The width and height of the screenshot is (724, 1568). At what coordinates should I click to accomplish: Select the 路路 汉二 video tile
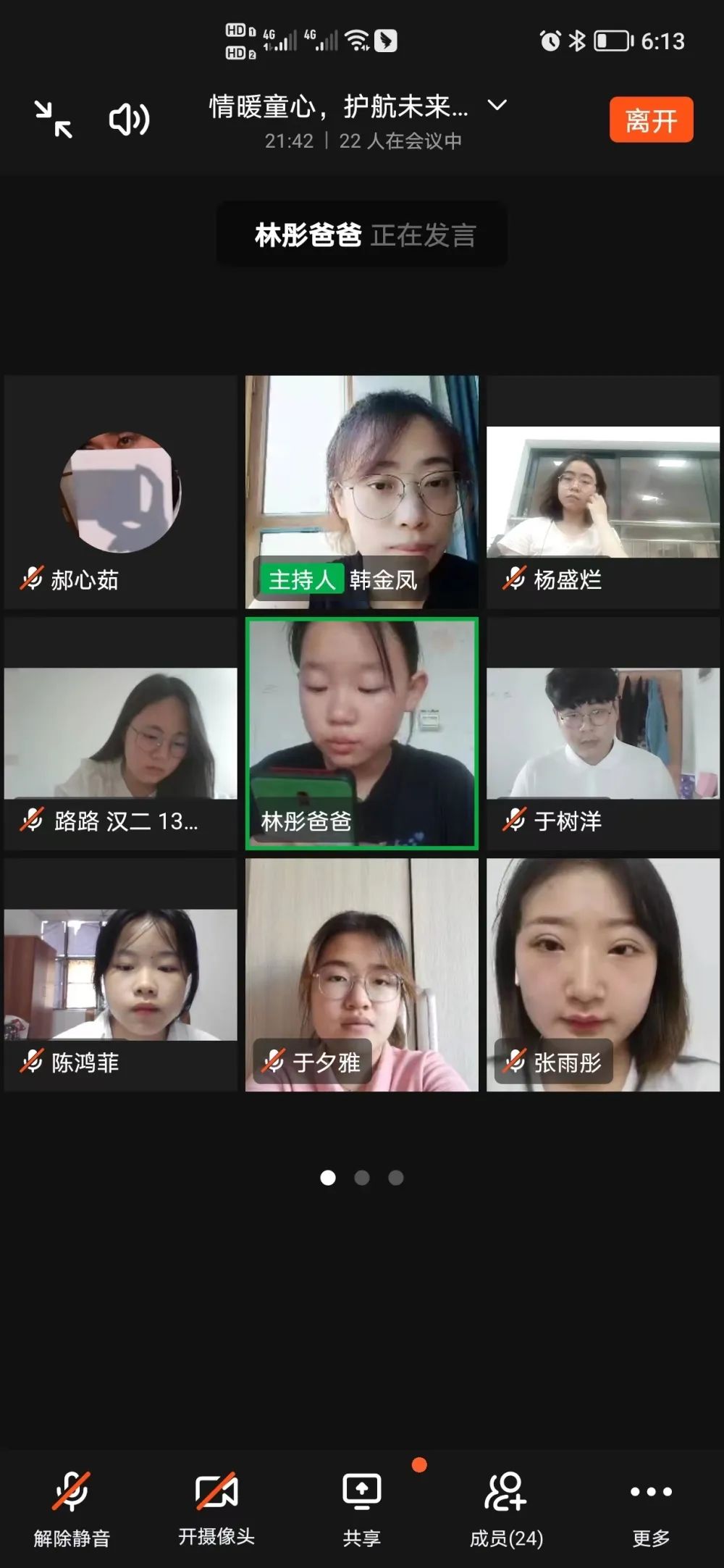click(x=121, y=733)
